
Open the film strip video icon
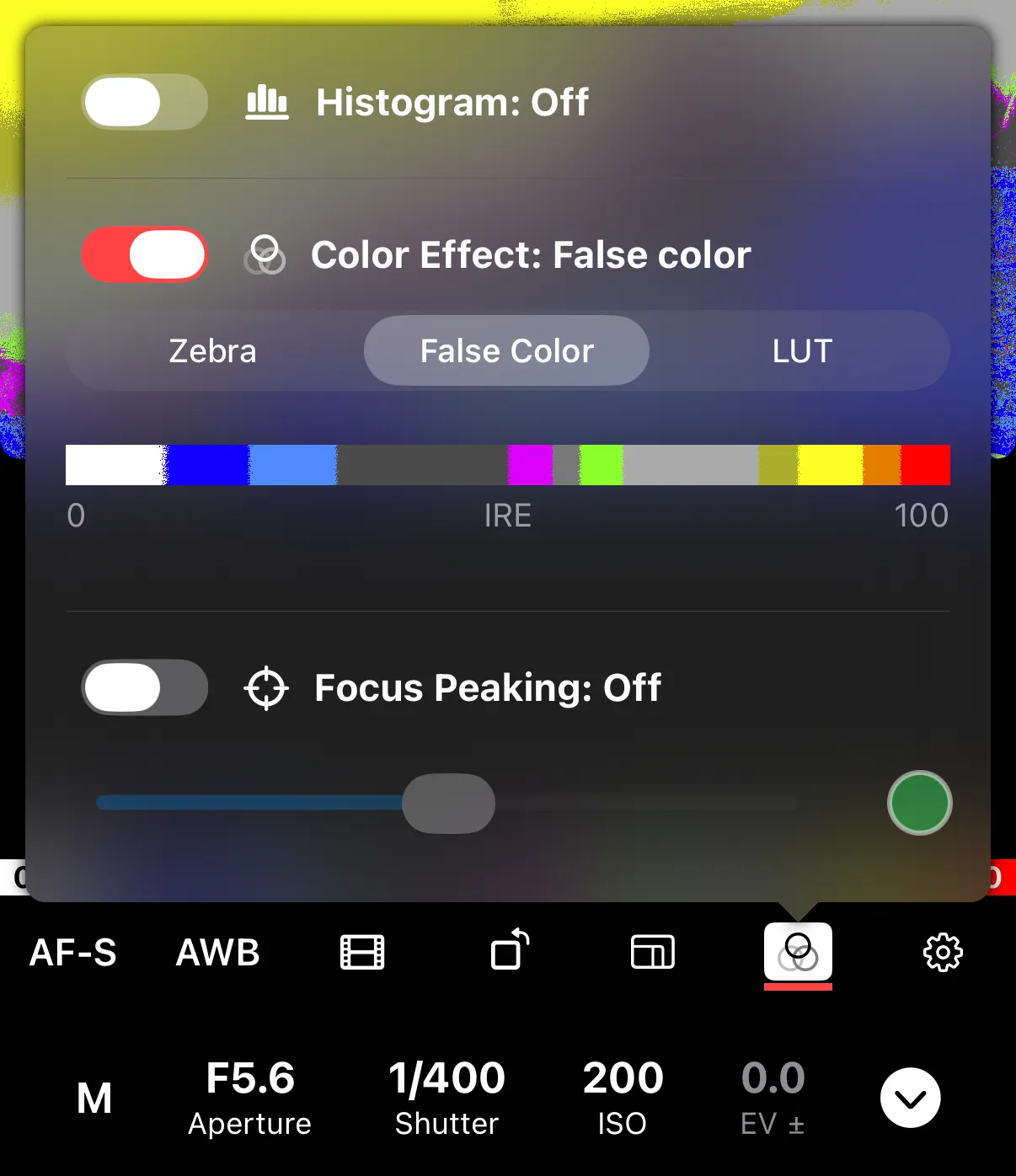(362, 953)
